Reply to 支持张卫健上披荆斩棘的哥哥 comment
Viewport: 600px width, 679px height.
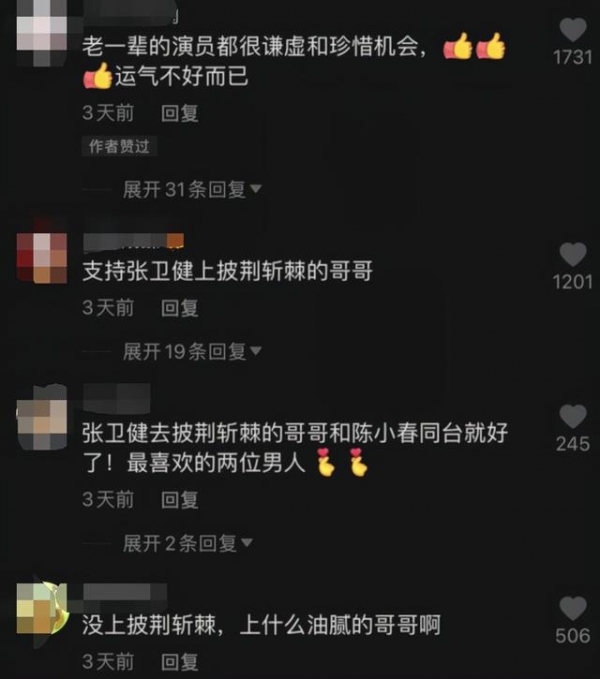(180, 307)
